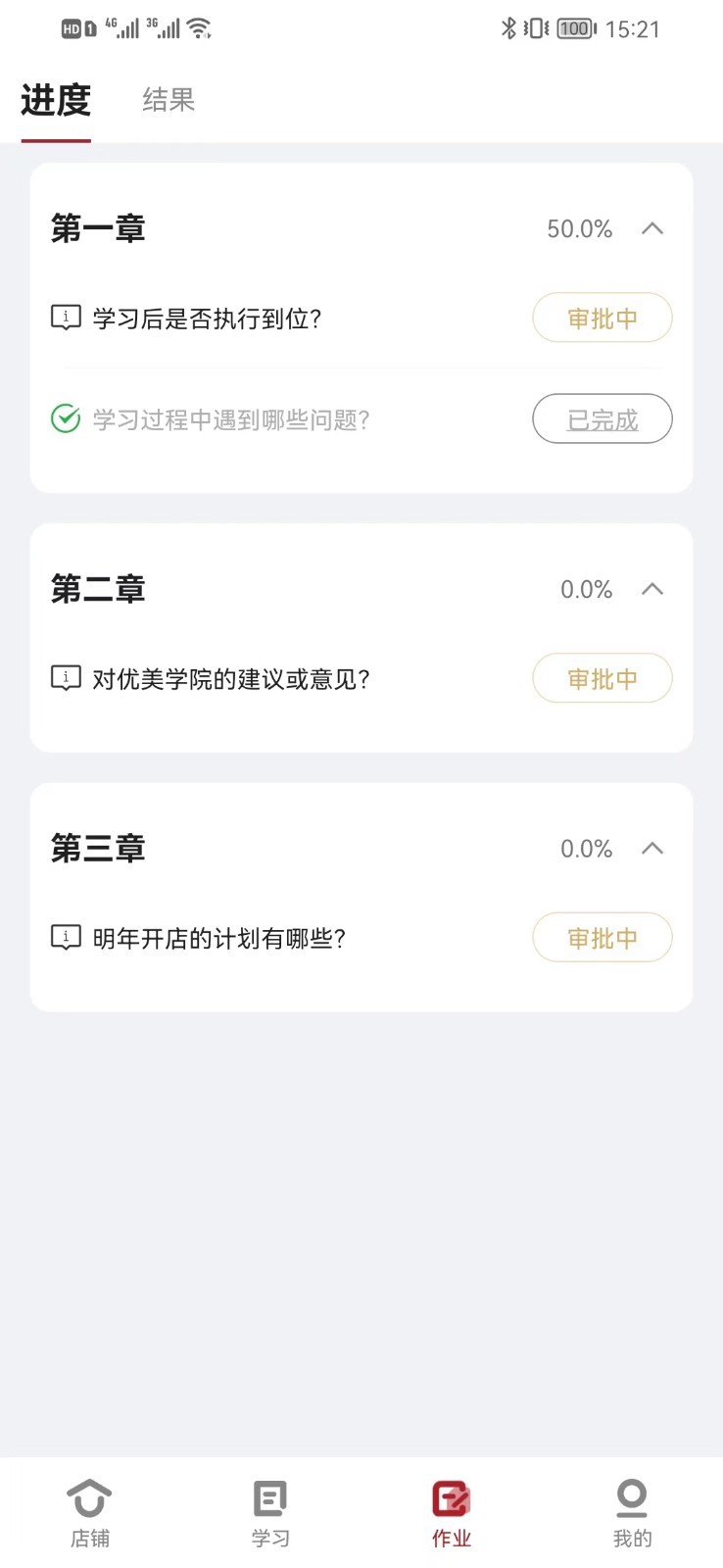Open the 学习 tab
This screenshot has height=1568, width=723.
coord(270,1513)
